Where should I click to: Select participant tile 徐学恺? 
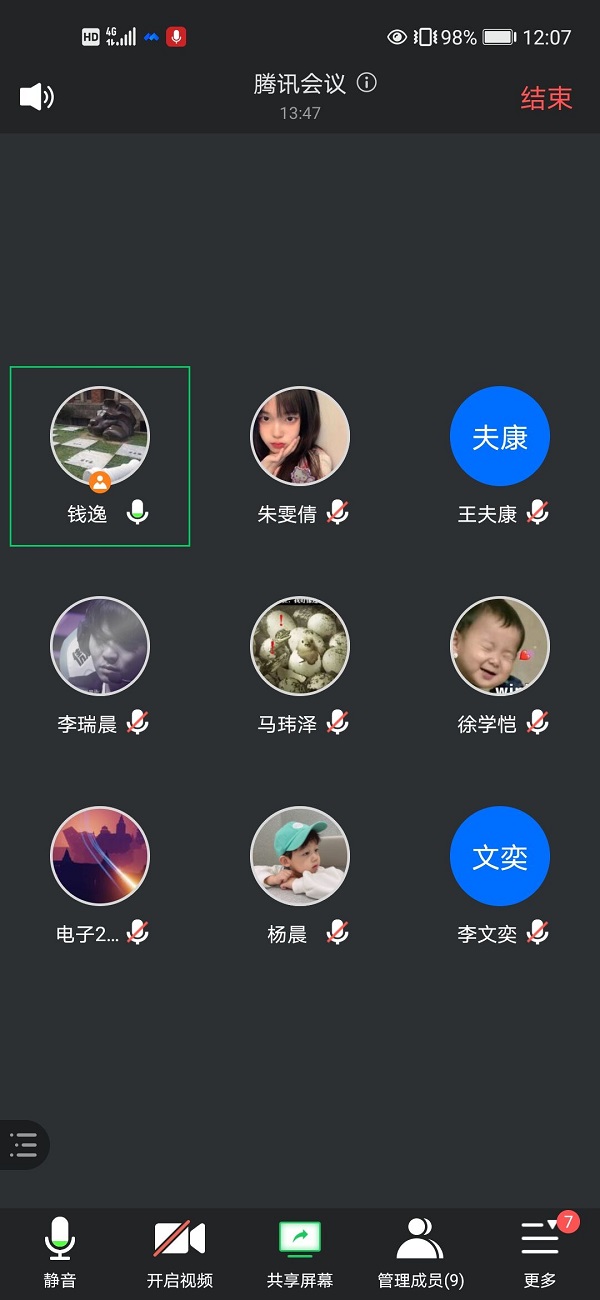pos(500,666)
